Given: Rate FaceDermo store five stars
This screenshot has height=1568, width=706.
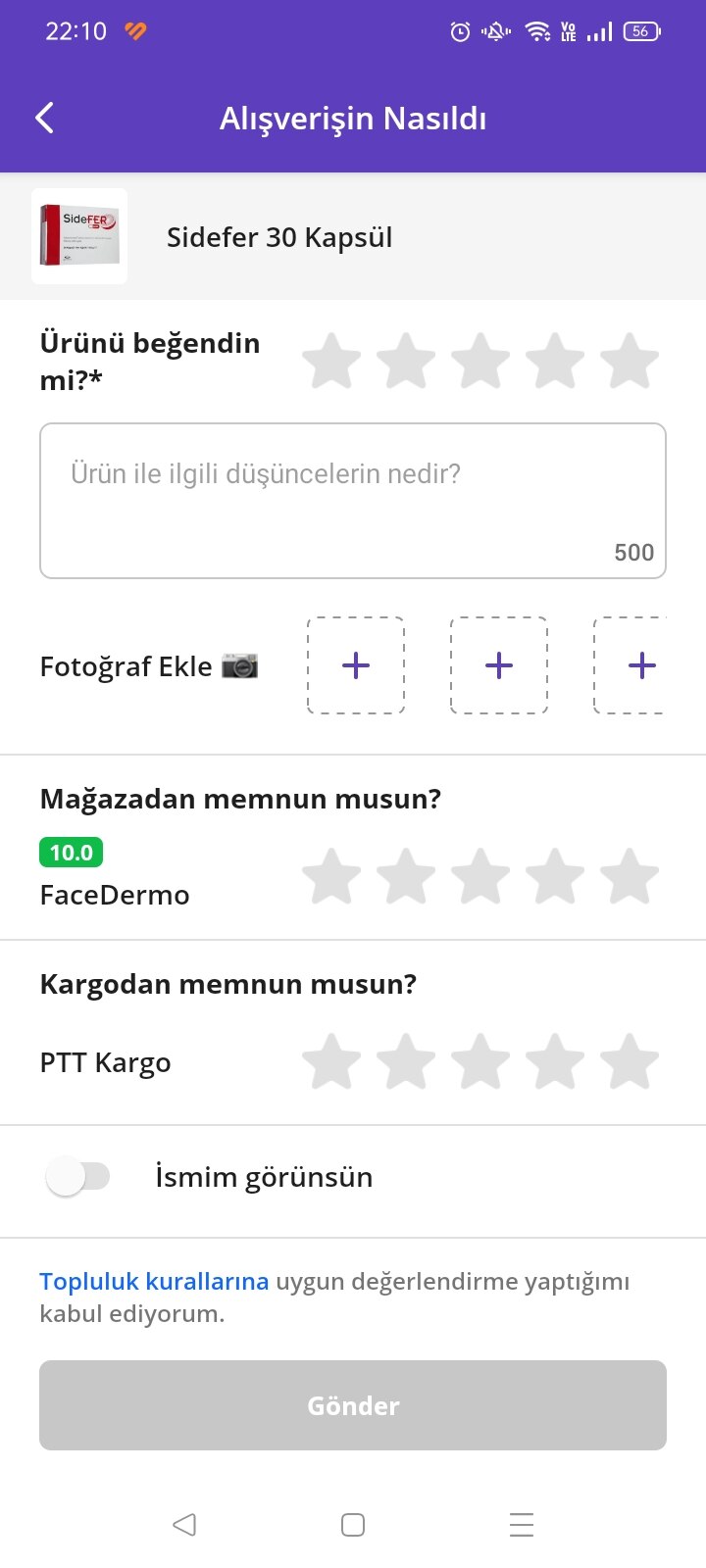Looking at the screenshot, I should point(629,876).
